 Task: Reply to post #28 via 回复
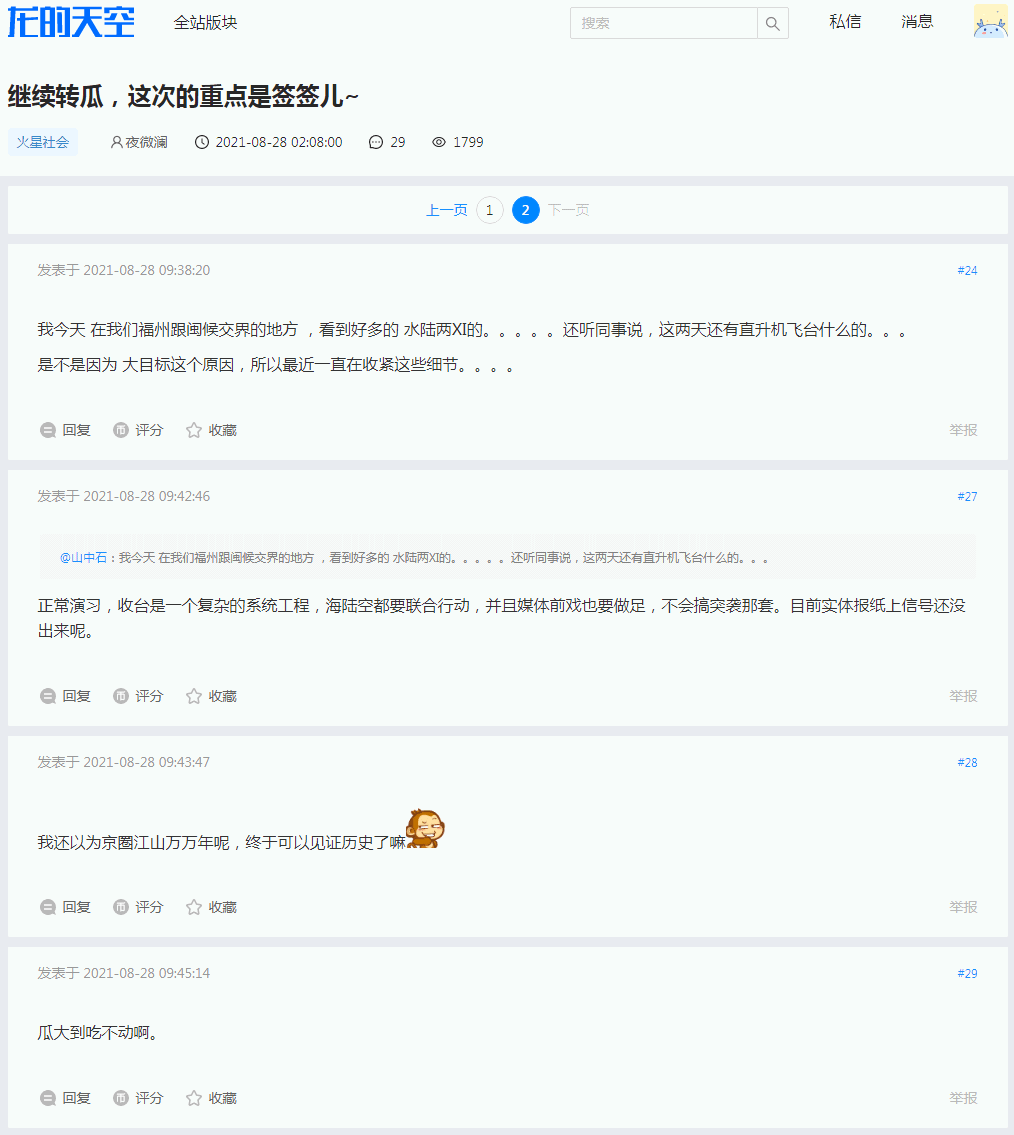click(66, 907)
